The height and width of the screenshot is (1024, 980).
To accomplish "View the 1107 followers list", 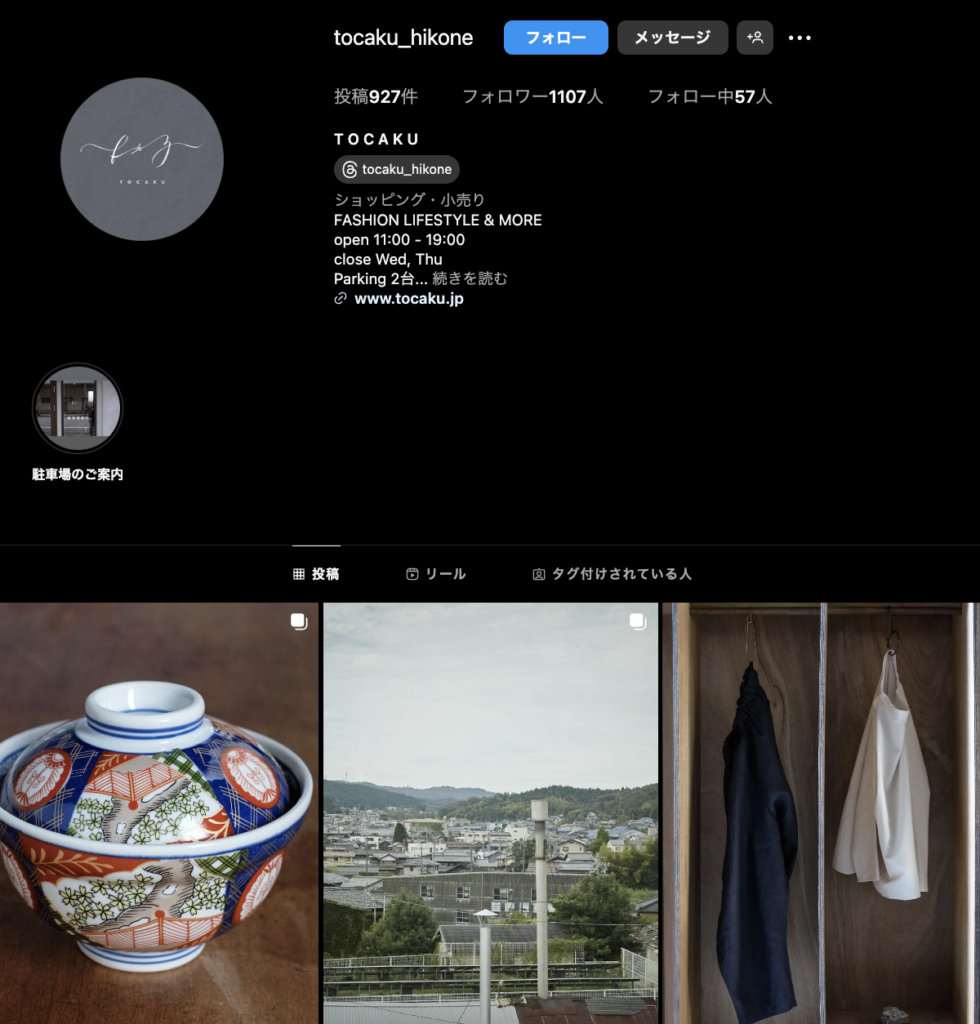I will [532, 97].
